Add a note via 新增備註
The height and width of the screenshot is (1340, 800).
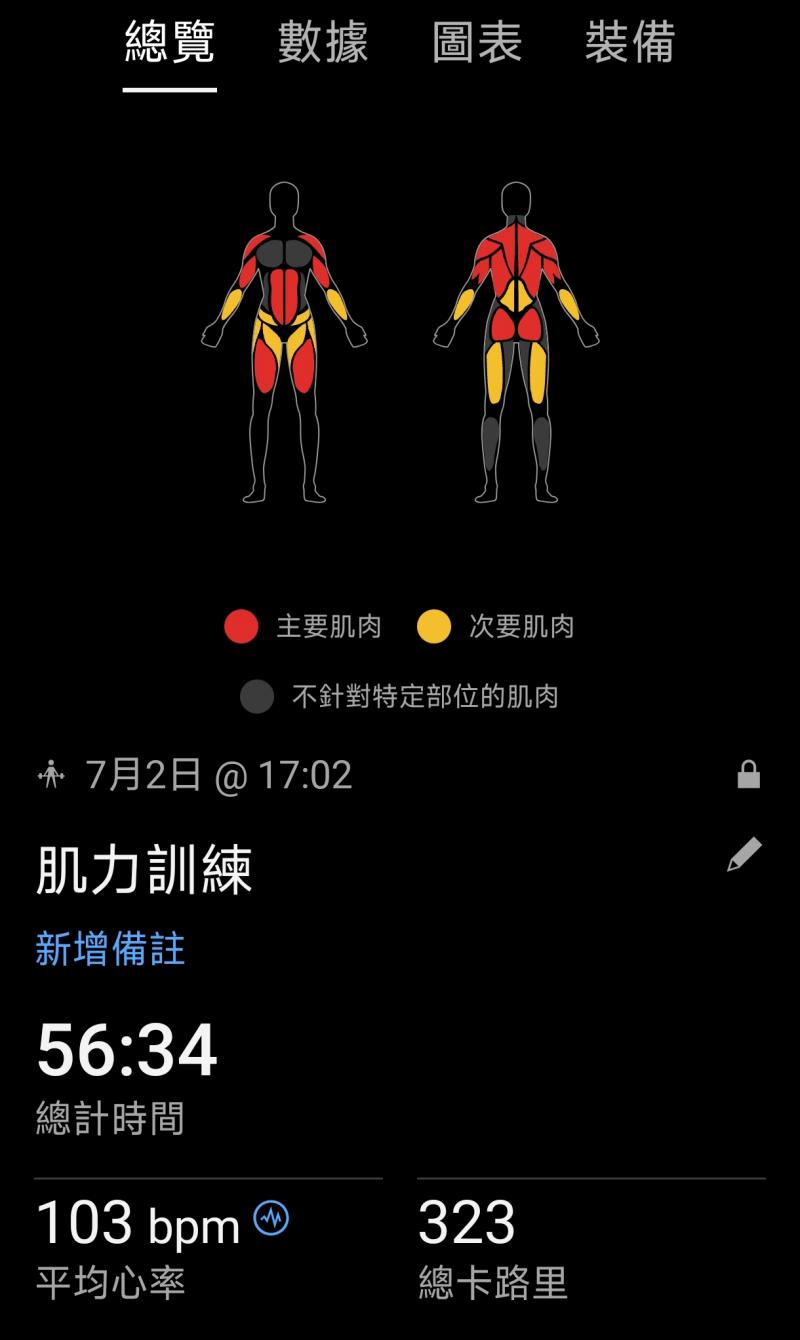click(x=110, y=948)
